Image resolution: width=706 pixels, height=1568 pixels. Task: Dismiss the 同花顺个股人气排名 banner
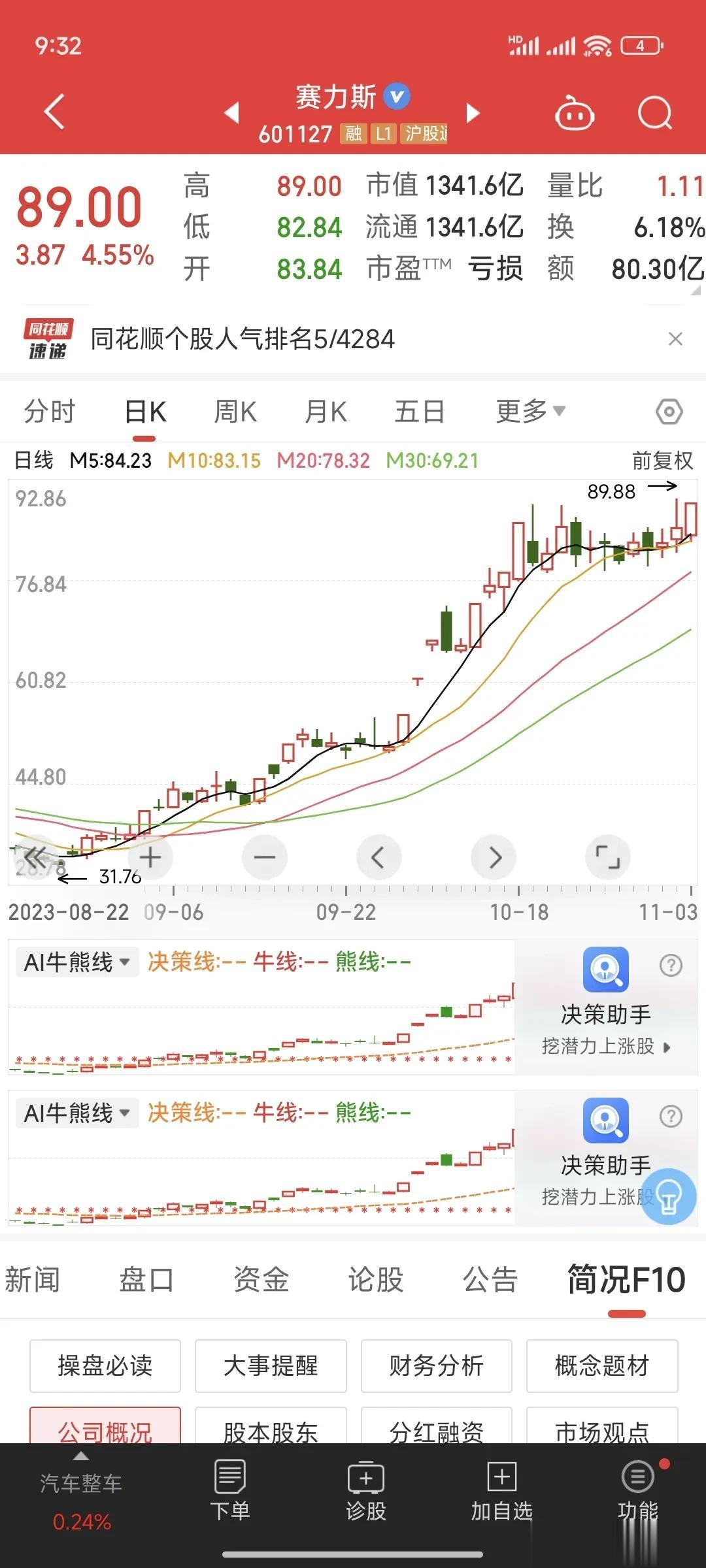675,338
